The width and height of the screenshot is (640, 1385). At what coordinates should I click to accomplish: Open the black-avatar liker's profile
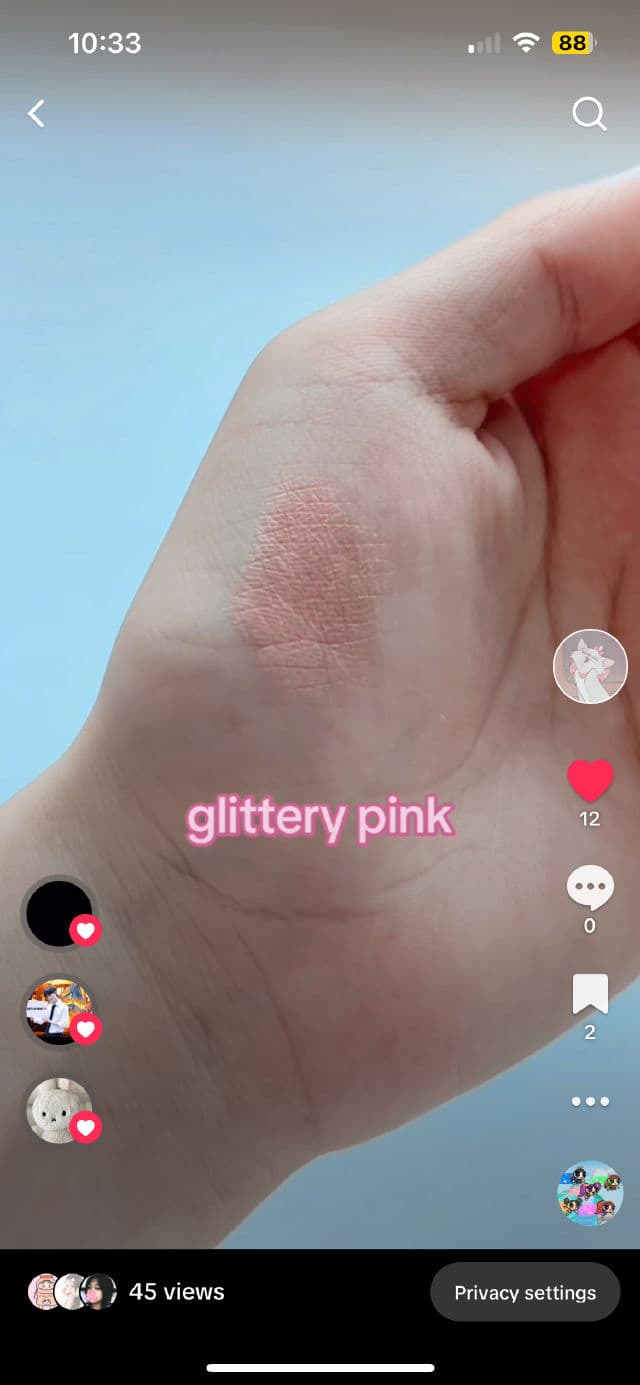coord(59,913)
